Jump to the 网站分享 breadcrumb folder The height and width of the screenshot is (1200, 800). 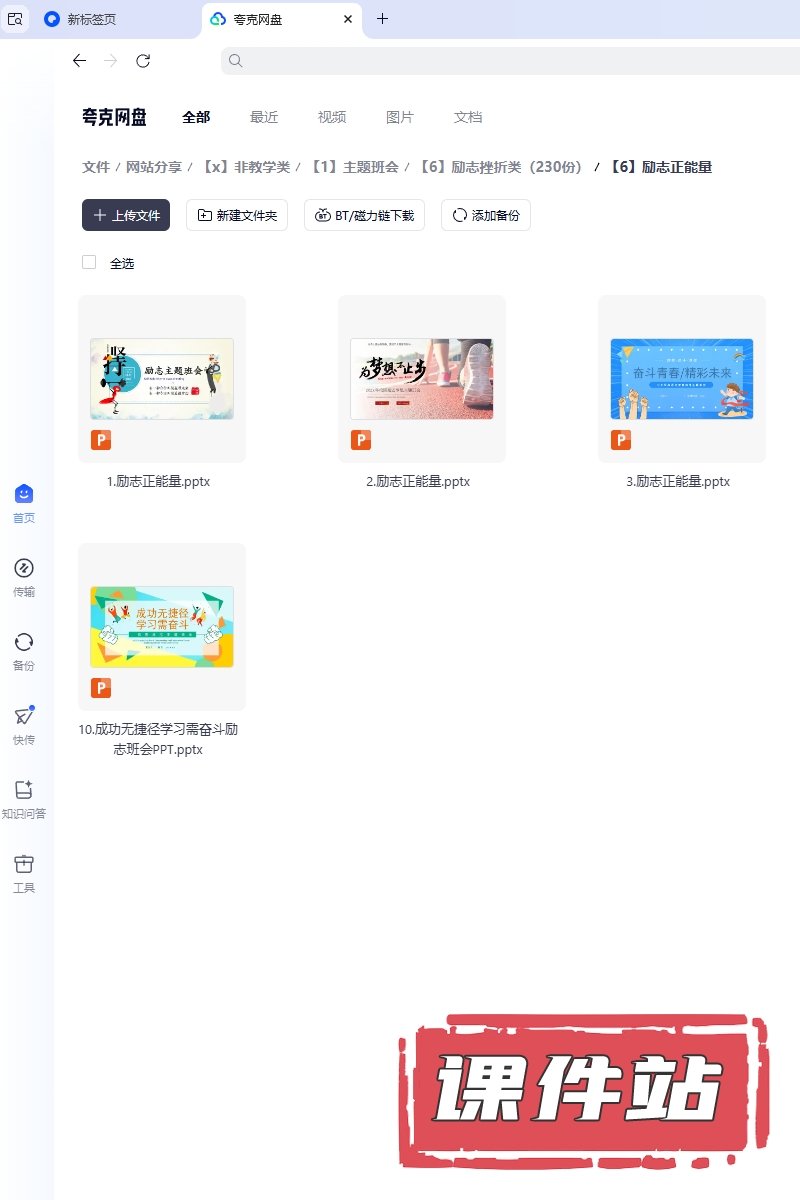click(154, 167)
